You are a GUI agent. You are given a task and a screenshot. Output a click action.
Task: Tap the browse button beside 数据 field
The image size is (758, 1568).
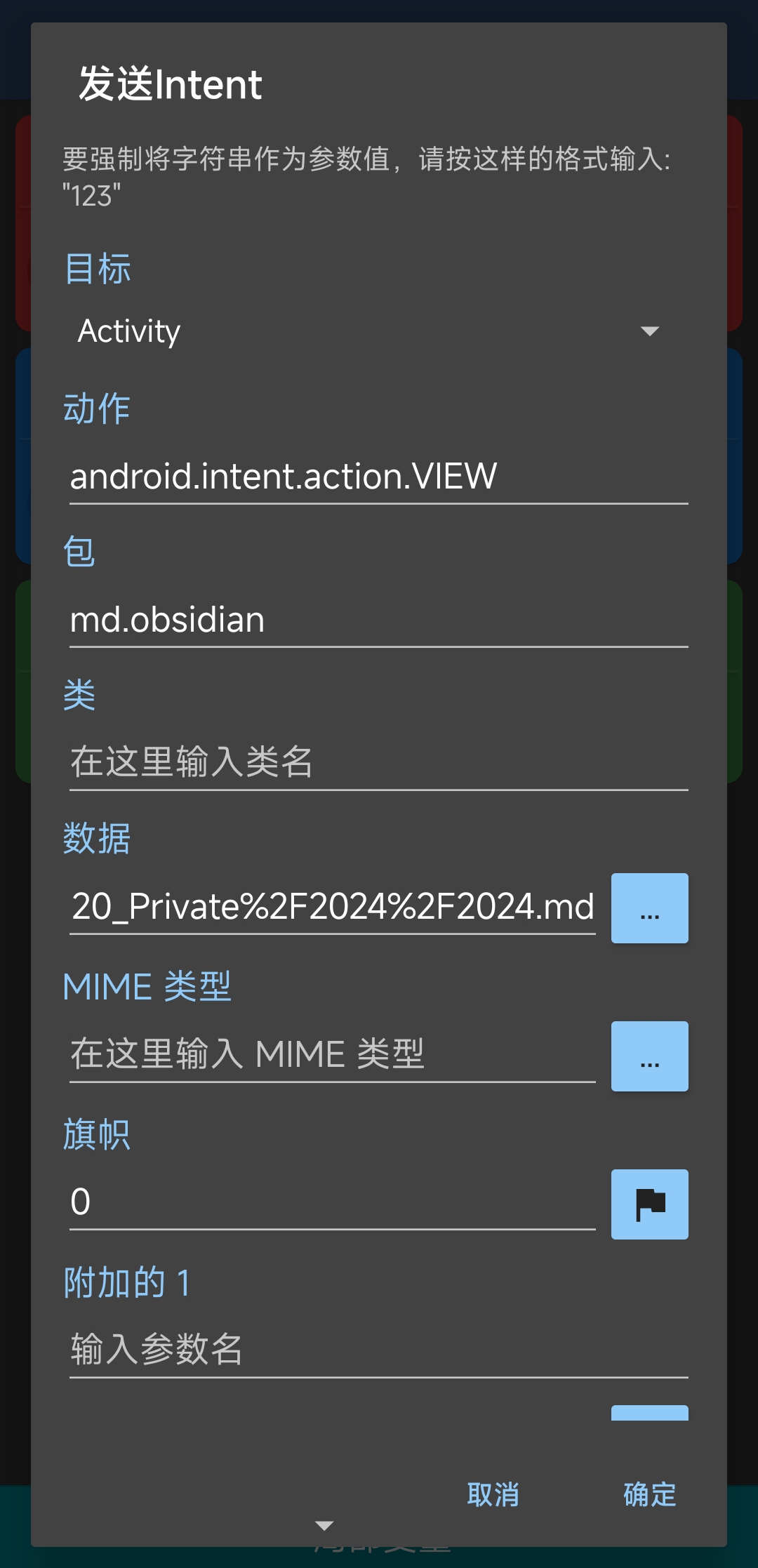coord(649,908)
